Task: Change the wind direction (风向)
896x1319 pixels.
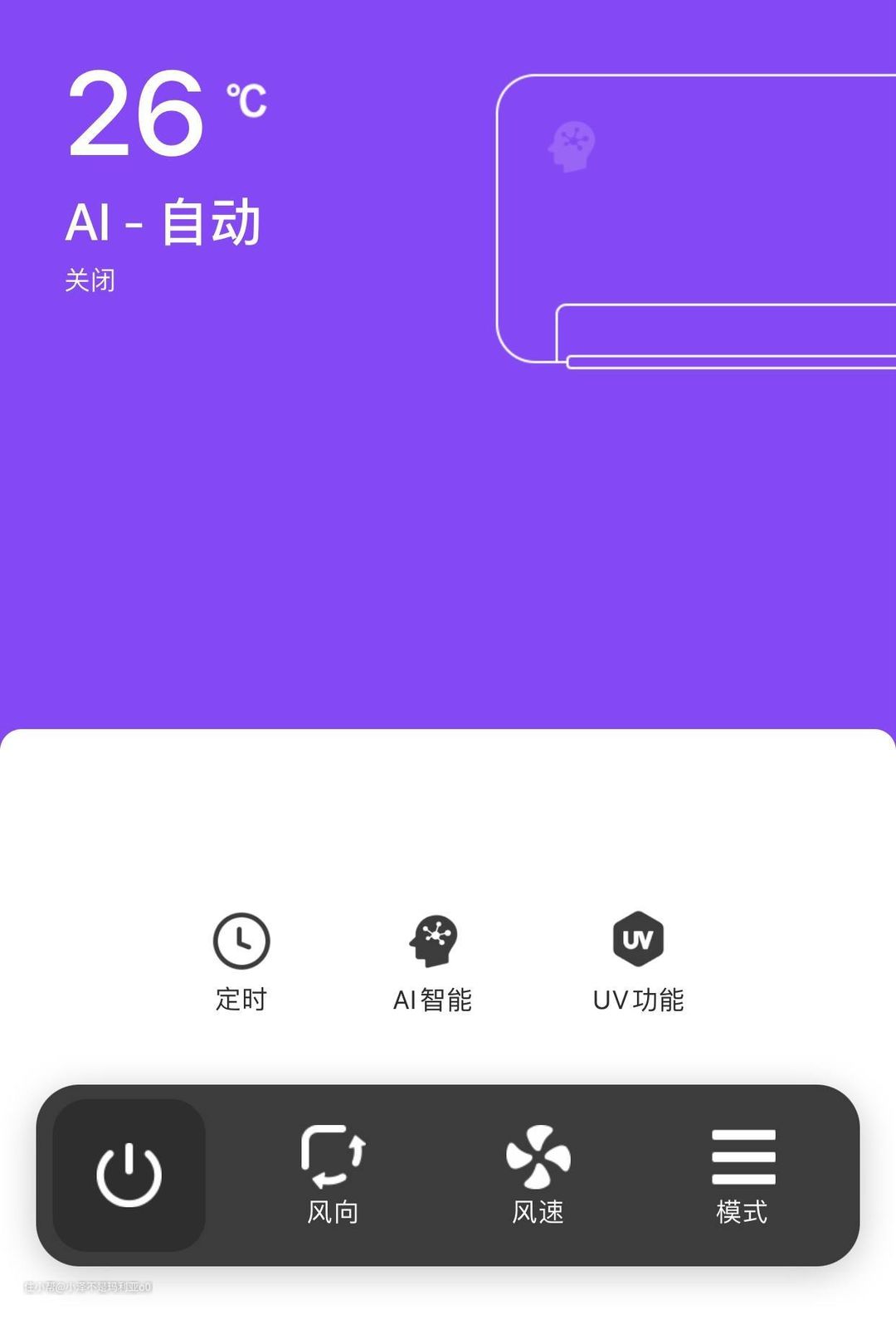Action: (333, 1173)
